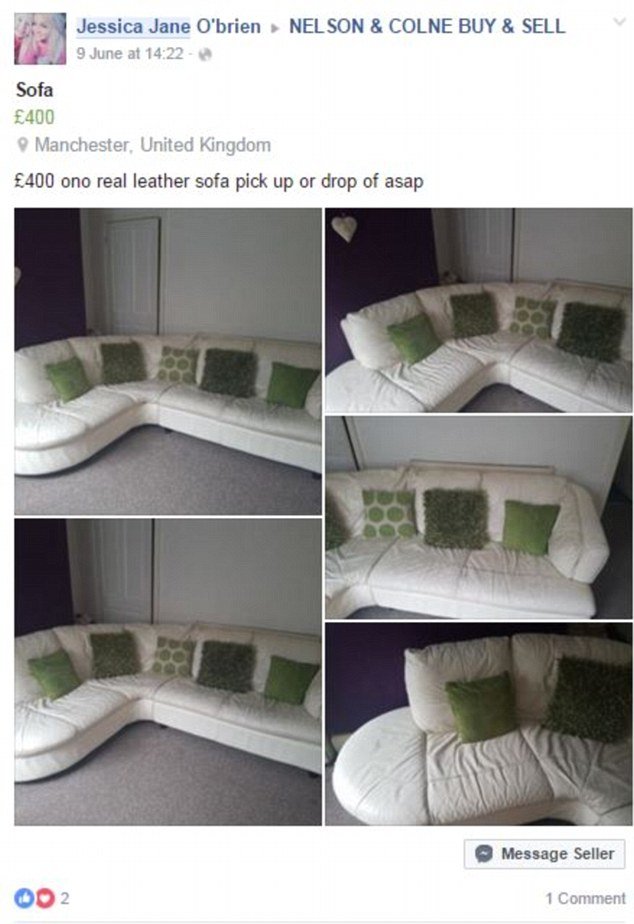Open the top-right sofa photo with heart decoration
This screenshot has height=924, width=634.
click(478, 310)
